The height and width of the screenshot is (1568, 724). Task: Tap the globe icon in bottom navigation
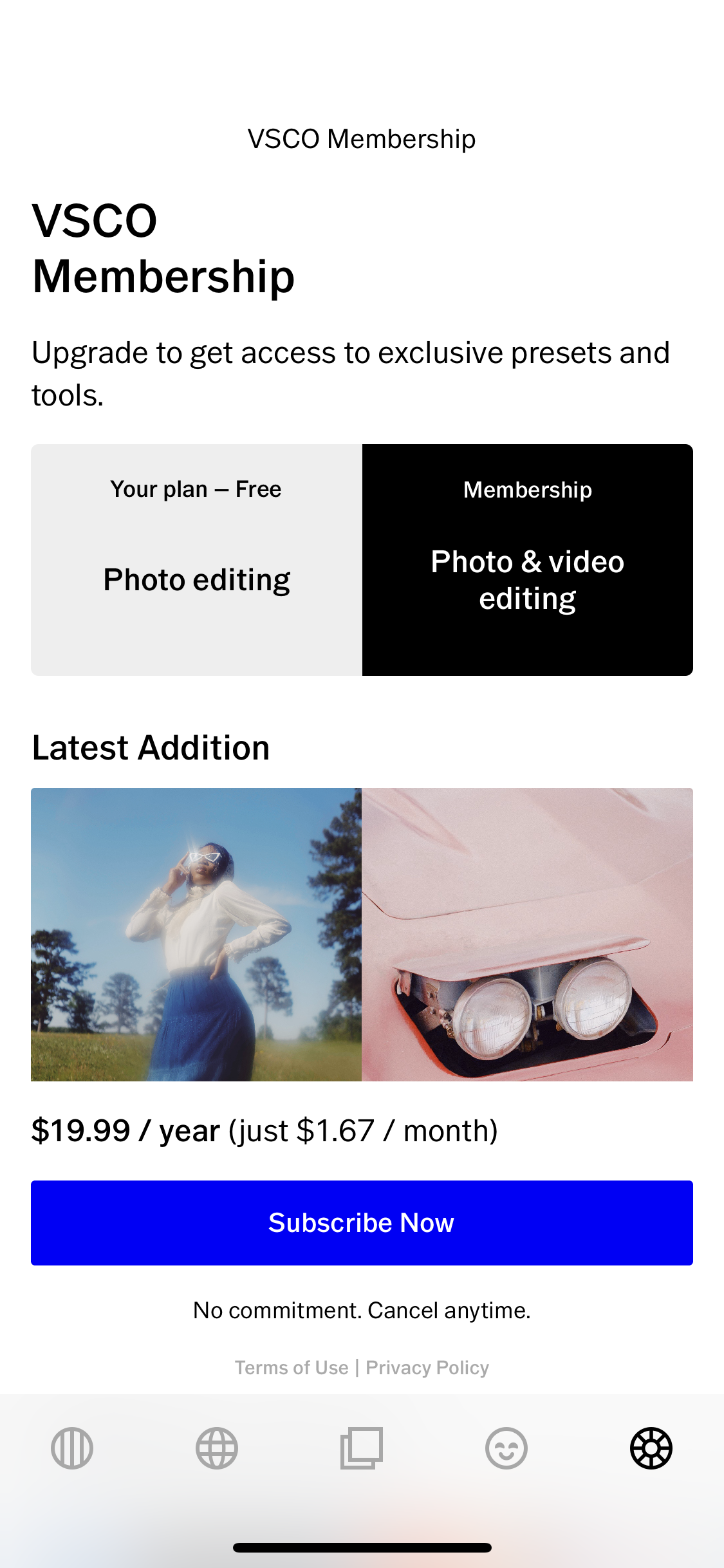pos(217,1448)
